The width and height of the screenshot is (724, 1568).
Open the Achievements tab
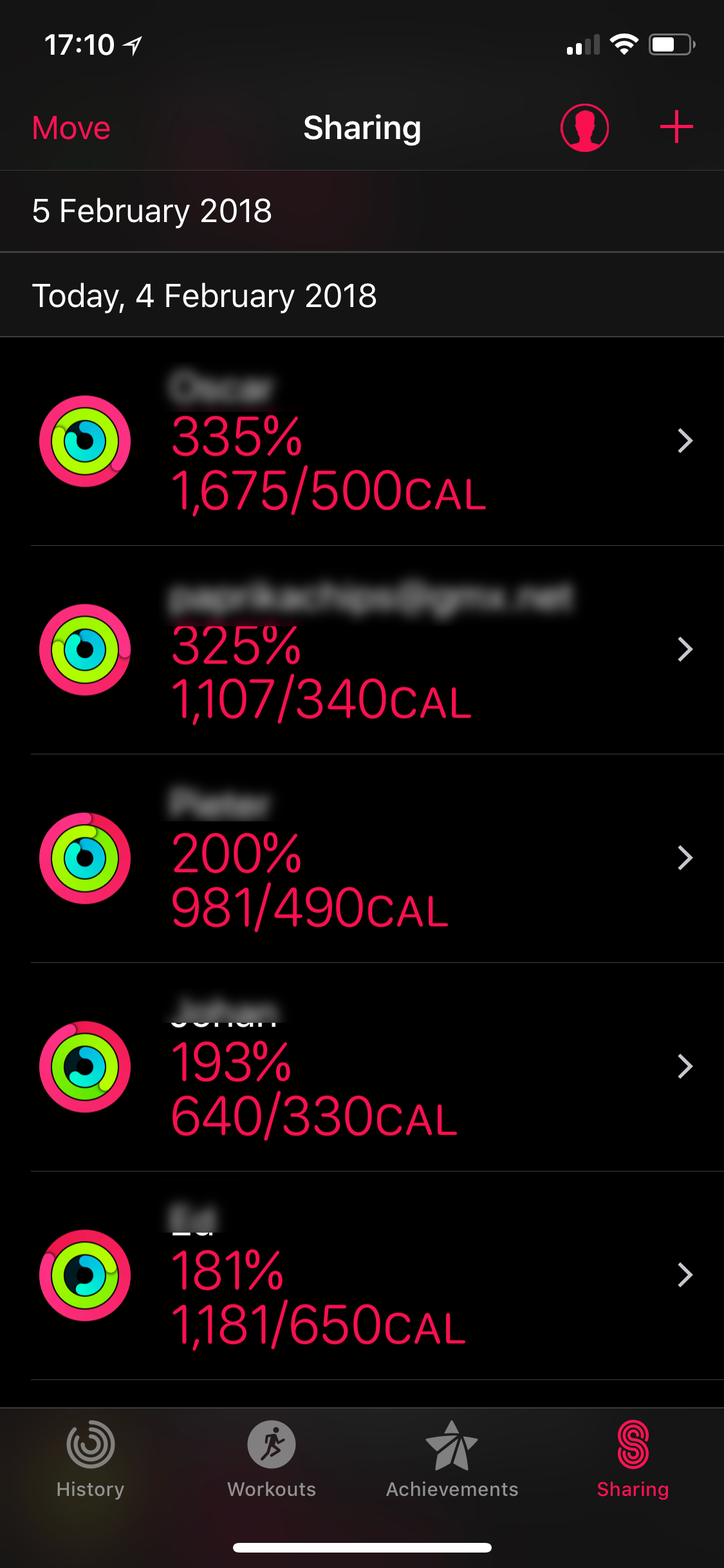pyautogui.click(x=452, y=1460)
